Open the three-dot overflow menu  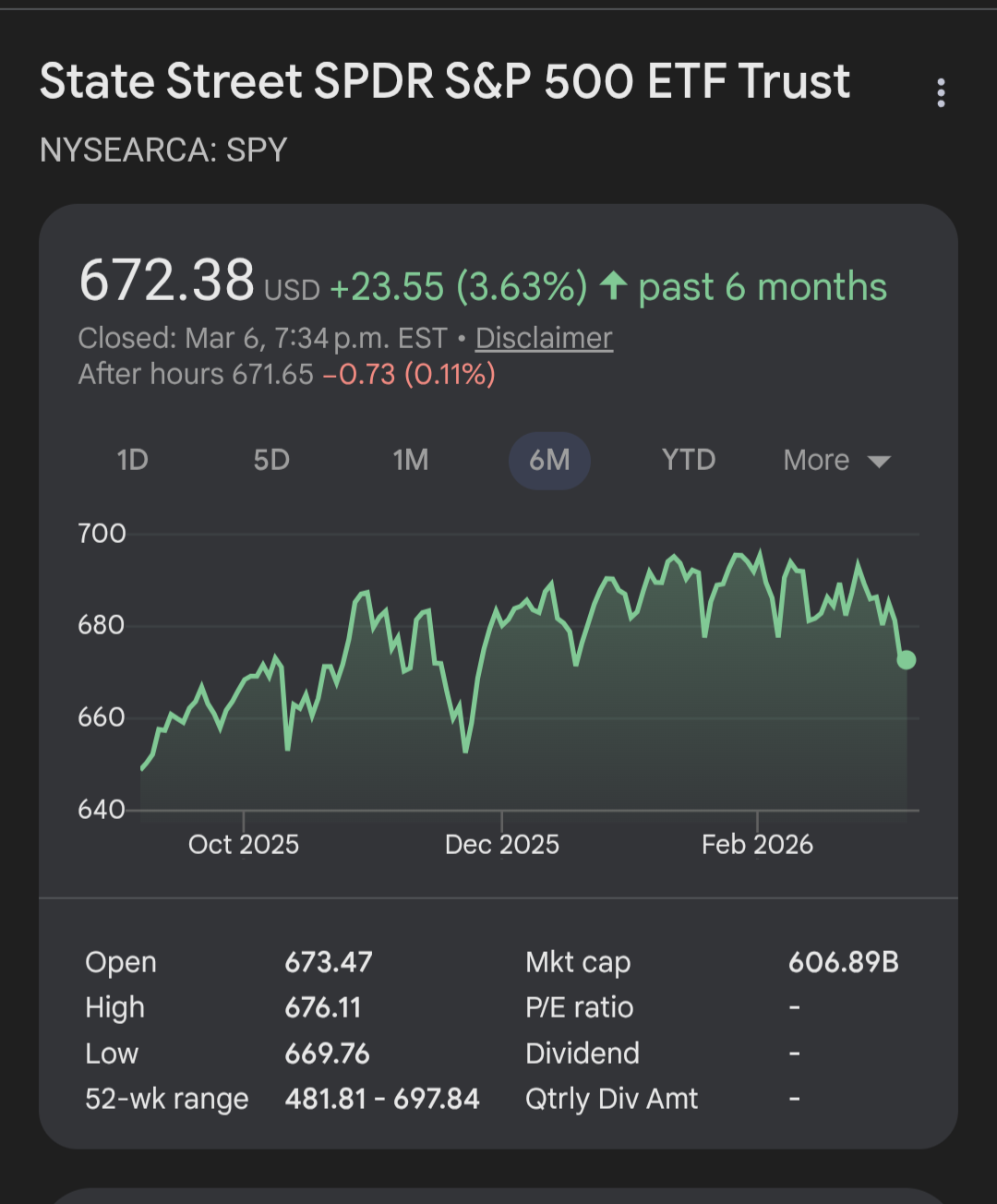click(941, 92)
